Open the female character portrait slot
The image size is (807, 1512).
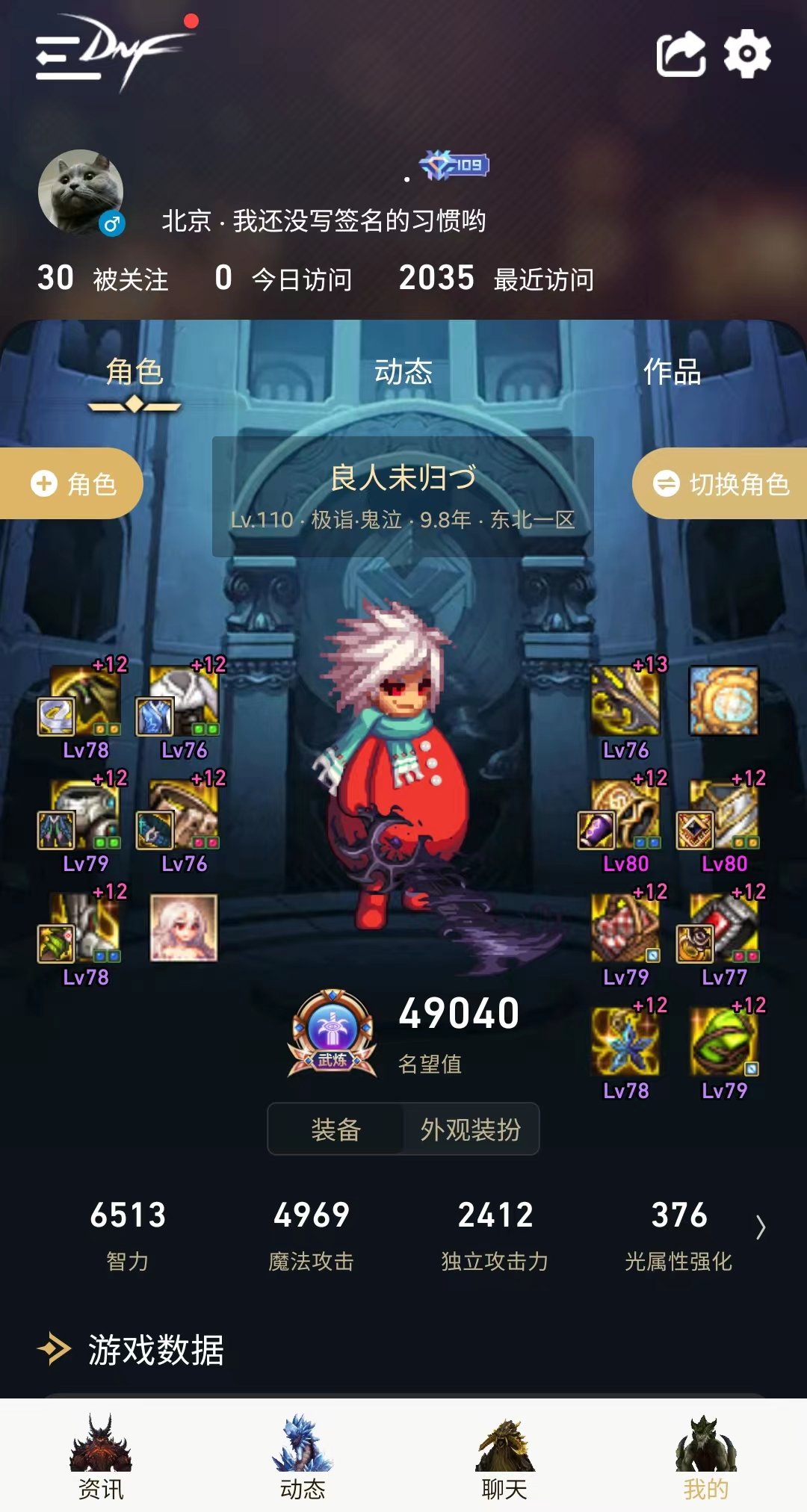[184, 928]
